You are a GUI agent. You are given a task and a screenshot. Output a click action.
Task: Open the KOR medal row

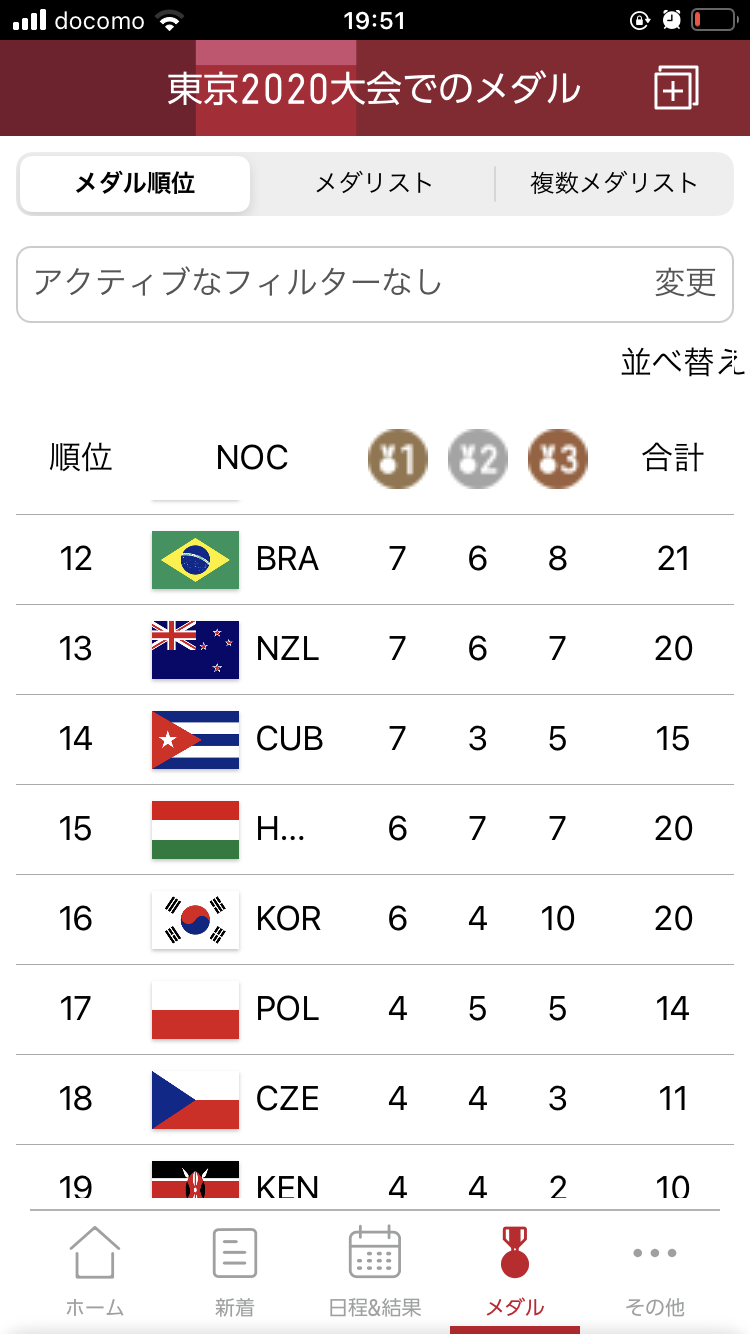coord(375,919)
